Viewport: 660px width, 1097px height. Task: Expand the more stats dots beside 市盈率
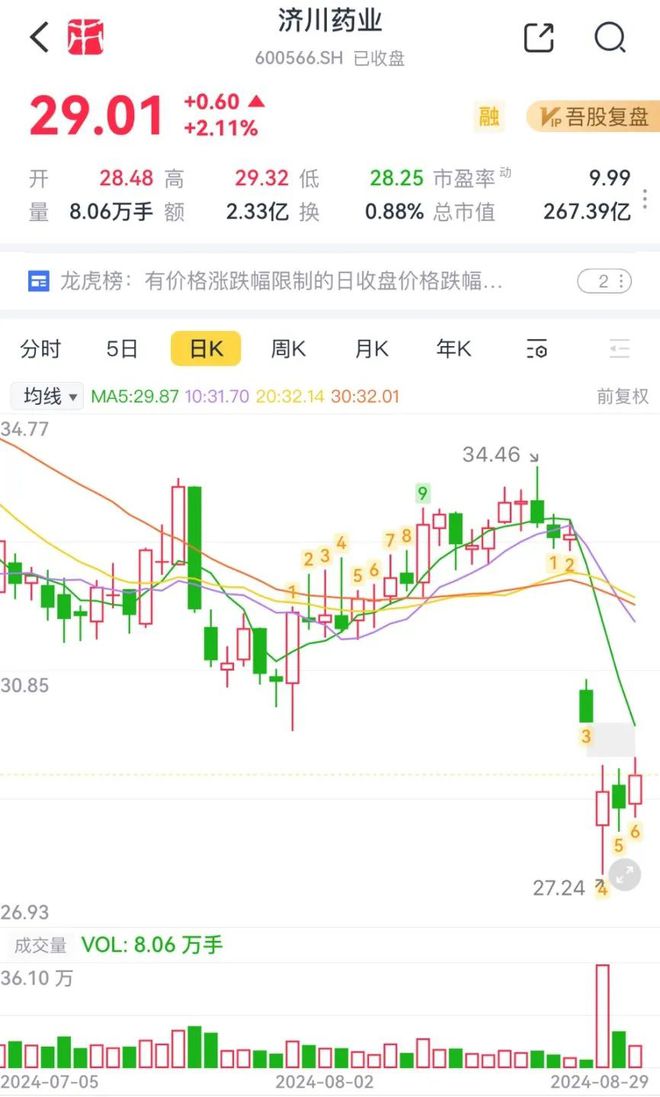pos(645,197)
